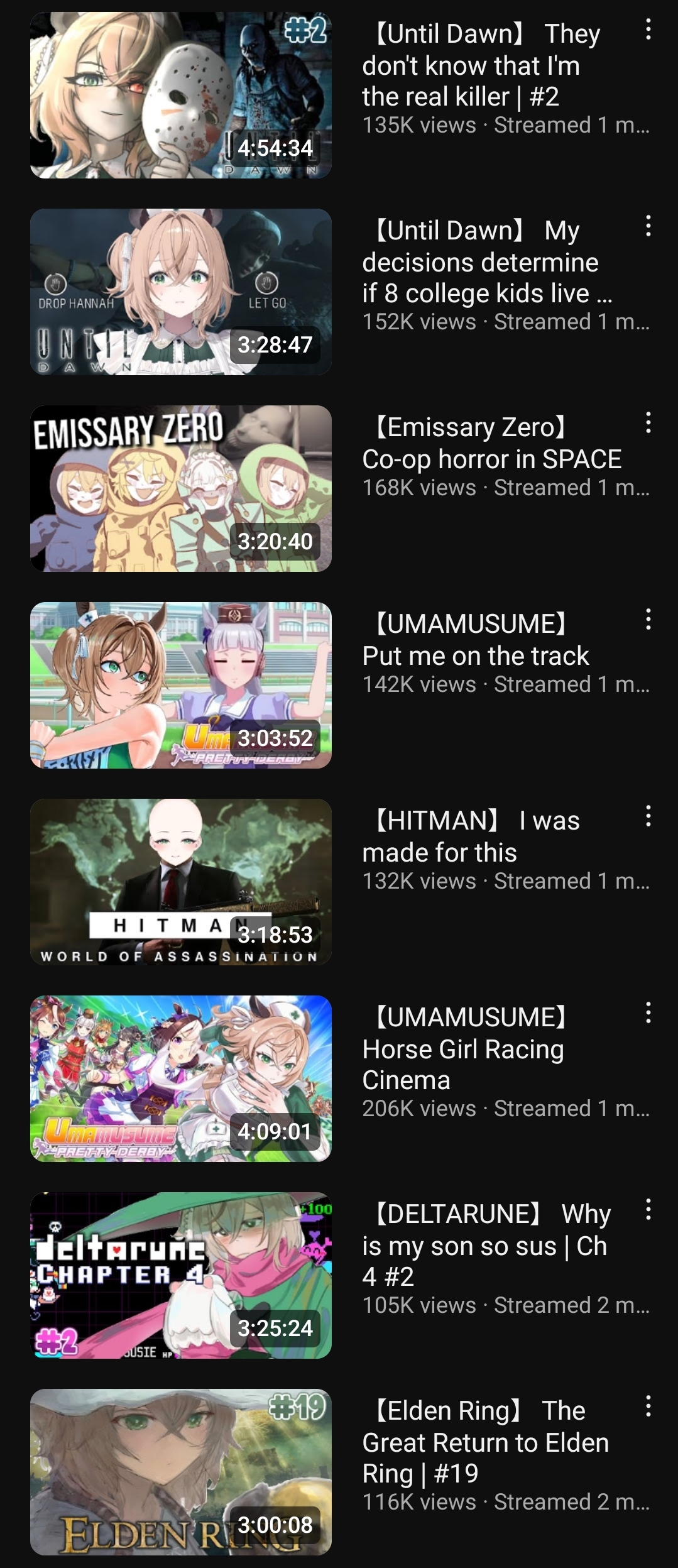This screenshot has height=1568, width=678.
Task: Show more actions for DELTARUNE Ch 4 video
Action: [648, 1210]
